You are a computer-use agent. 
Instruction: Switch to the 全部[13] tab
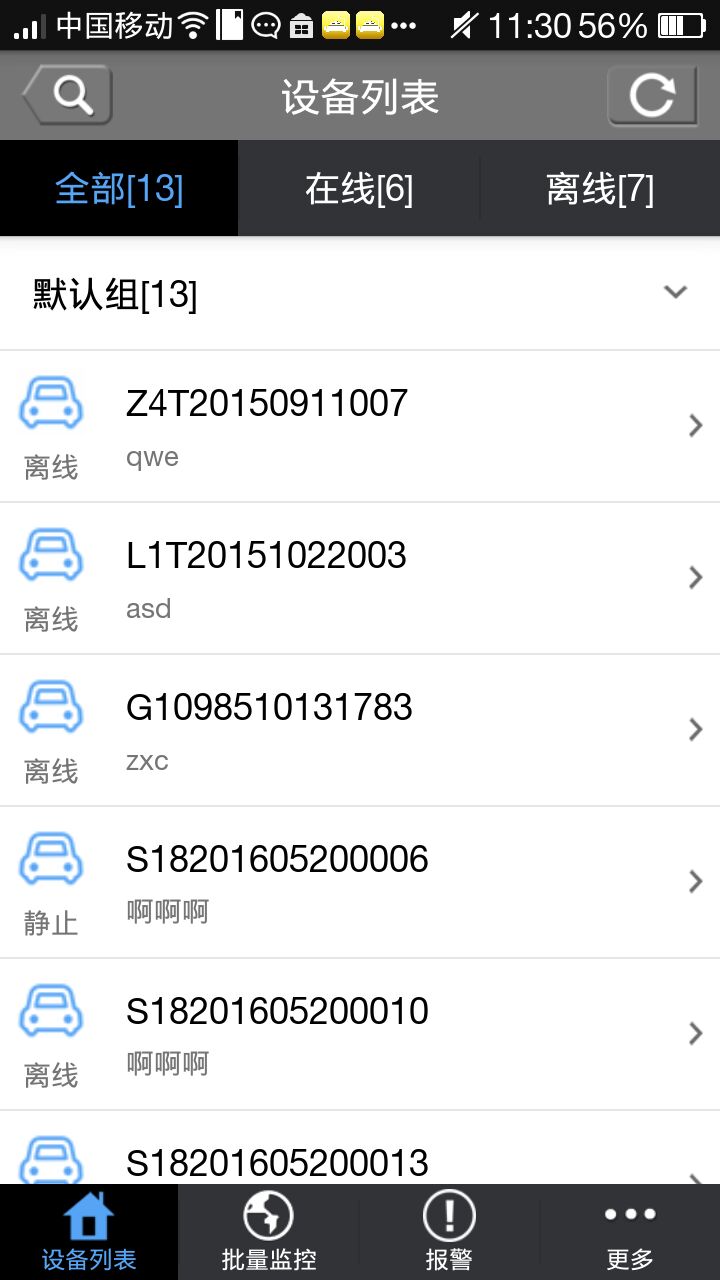(x=119, y=188)
